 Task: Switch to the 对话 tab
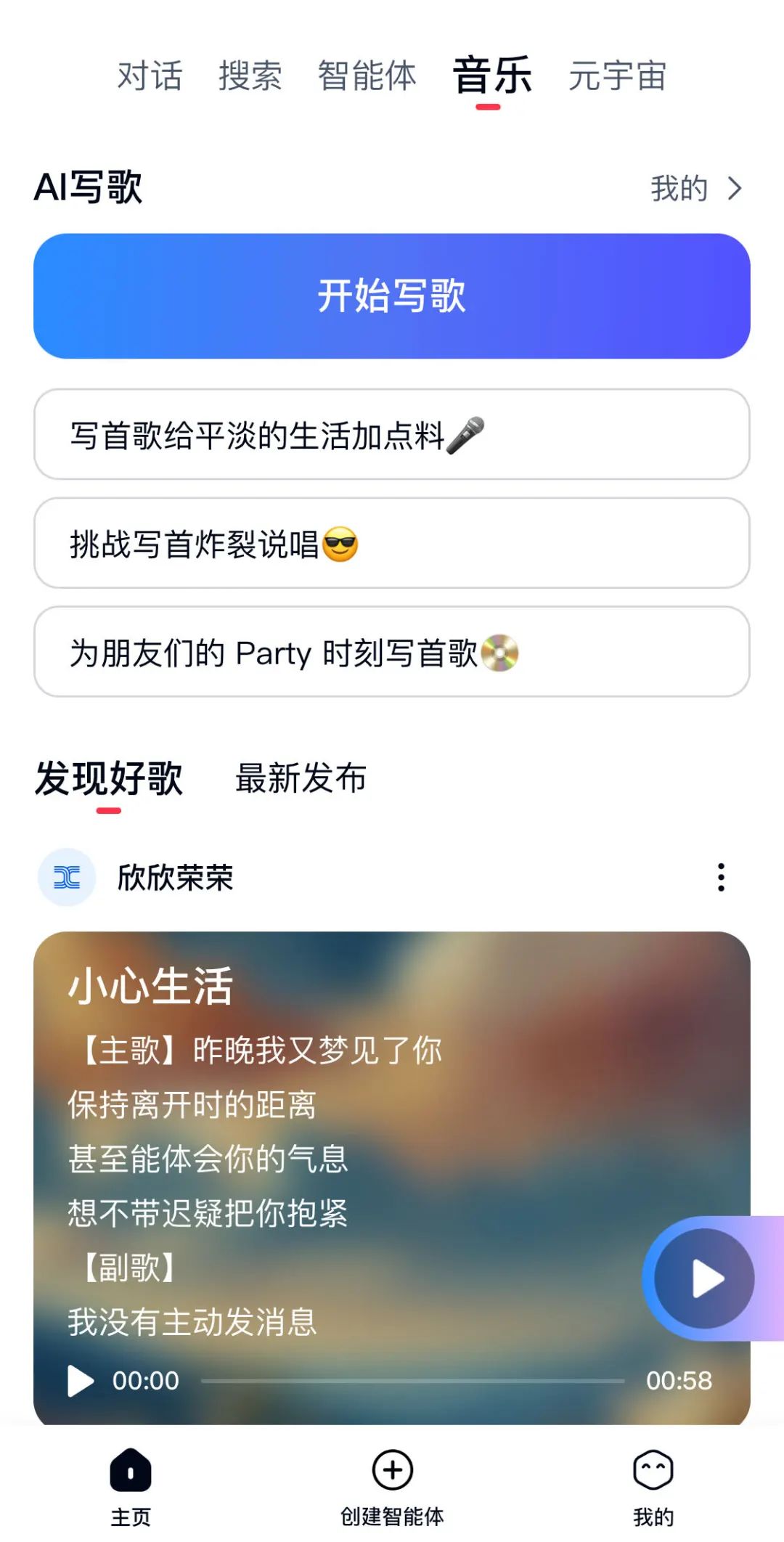[150, 76]
